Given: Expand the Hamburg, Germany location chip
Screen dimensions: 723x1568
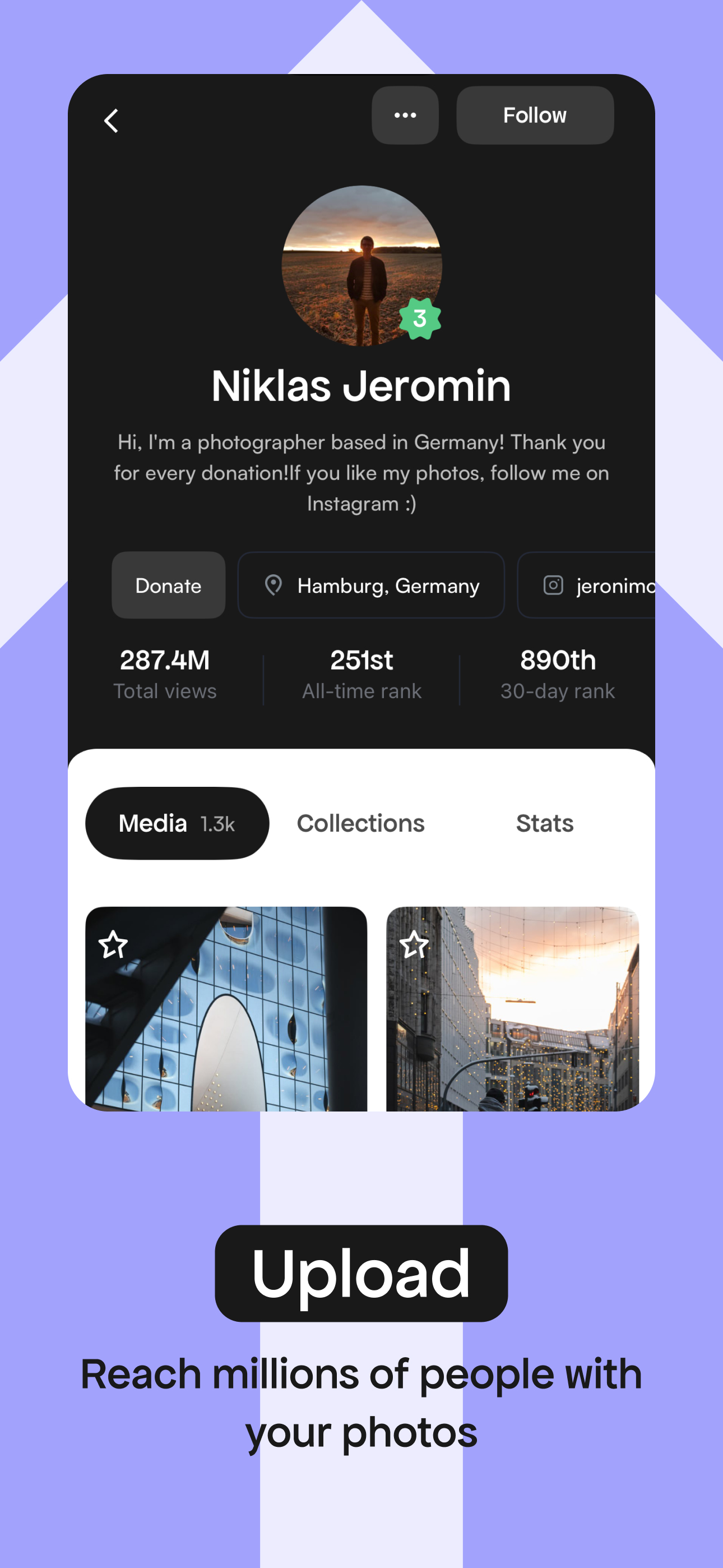Looking at the screenshot, I should 370,585.
